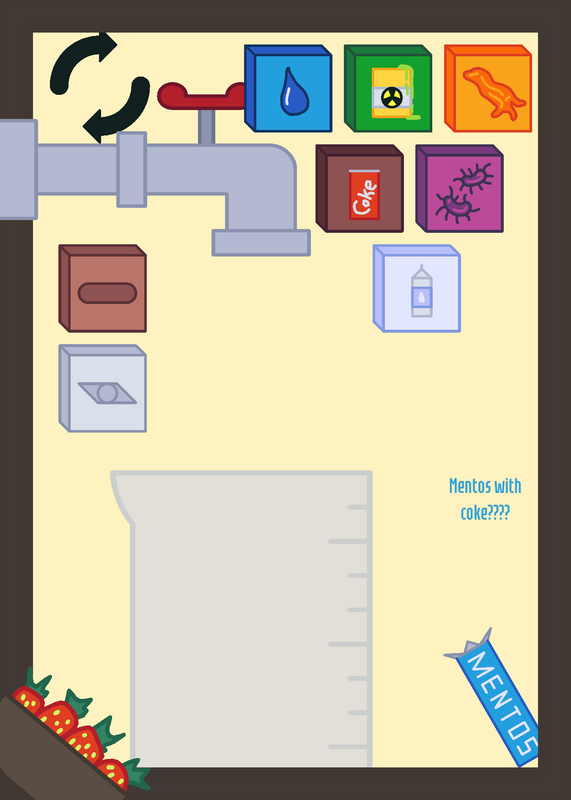The width and height of the screenshot is (571, 800).
Task: Tap the Mentos roll
Action: (493, 697)
